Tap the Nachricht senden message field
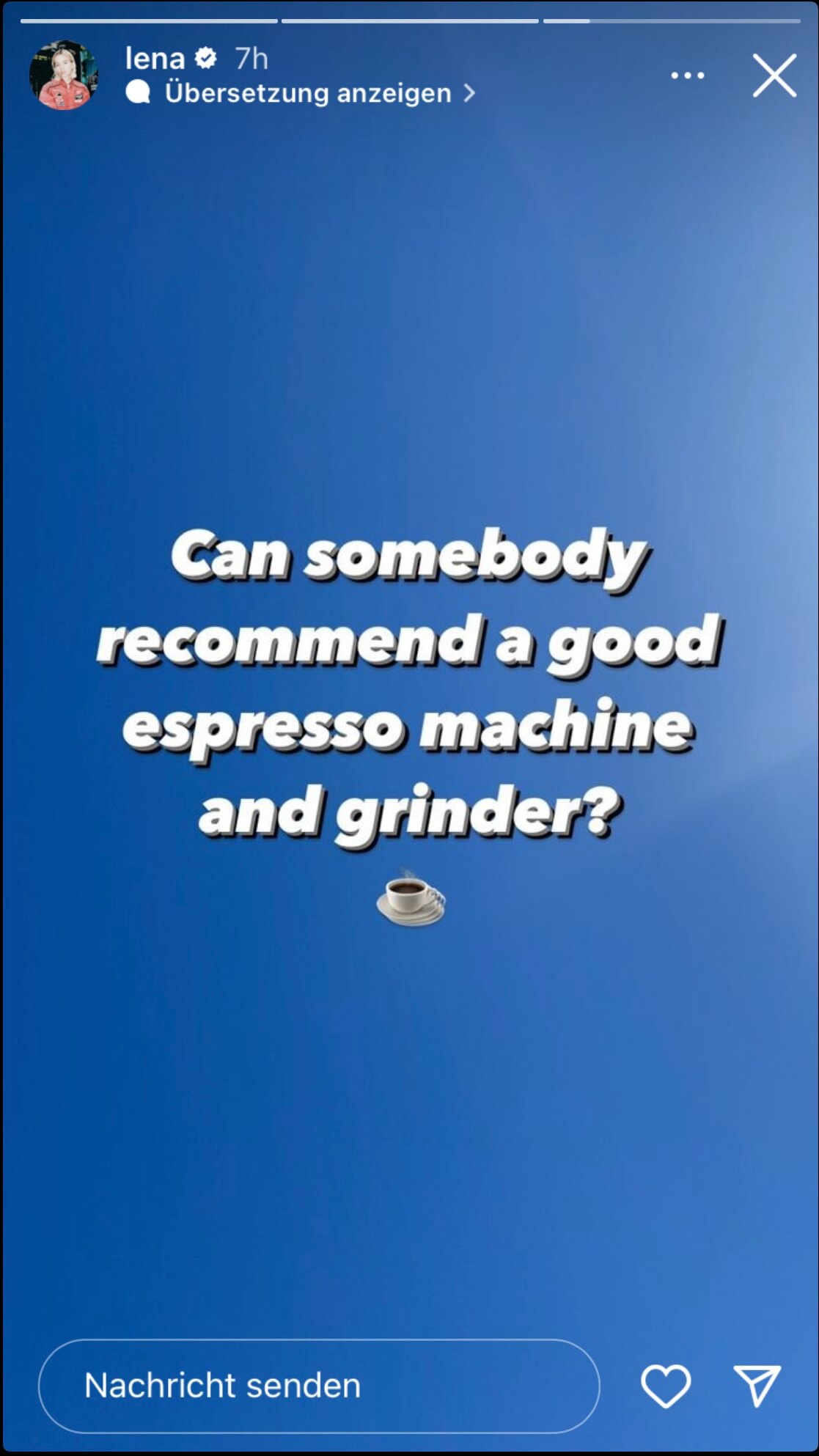 [x=319, y=1386]
